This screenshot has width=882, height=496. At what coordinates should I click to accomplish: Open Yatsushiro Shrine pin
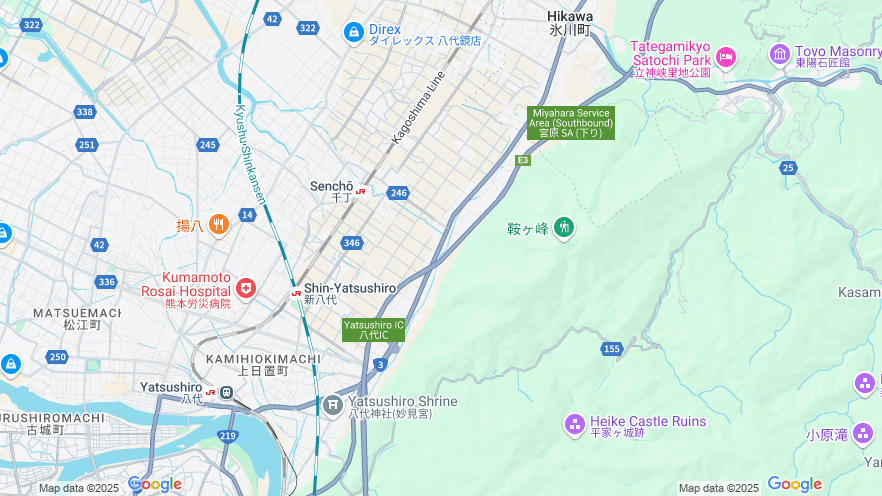pyautogui.click(x=333, y=405)
